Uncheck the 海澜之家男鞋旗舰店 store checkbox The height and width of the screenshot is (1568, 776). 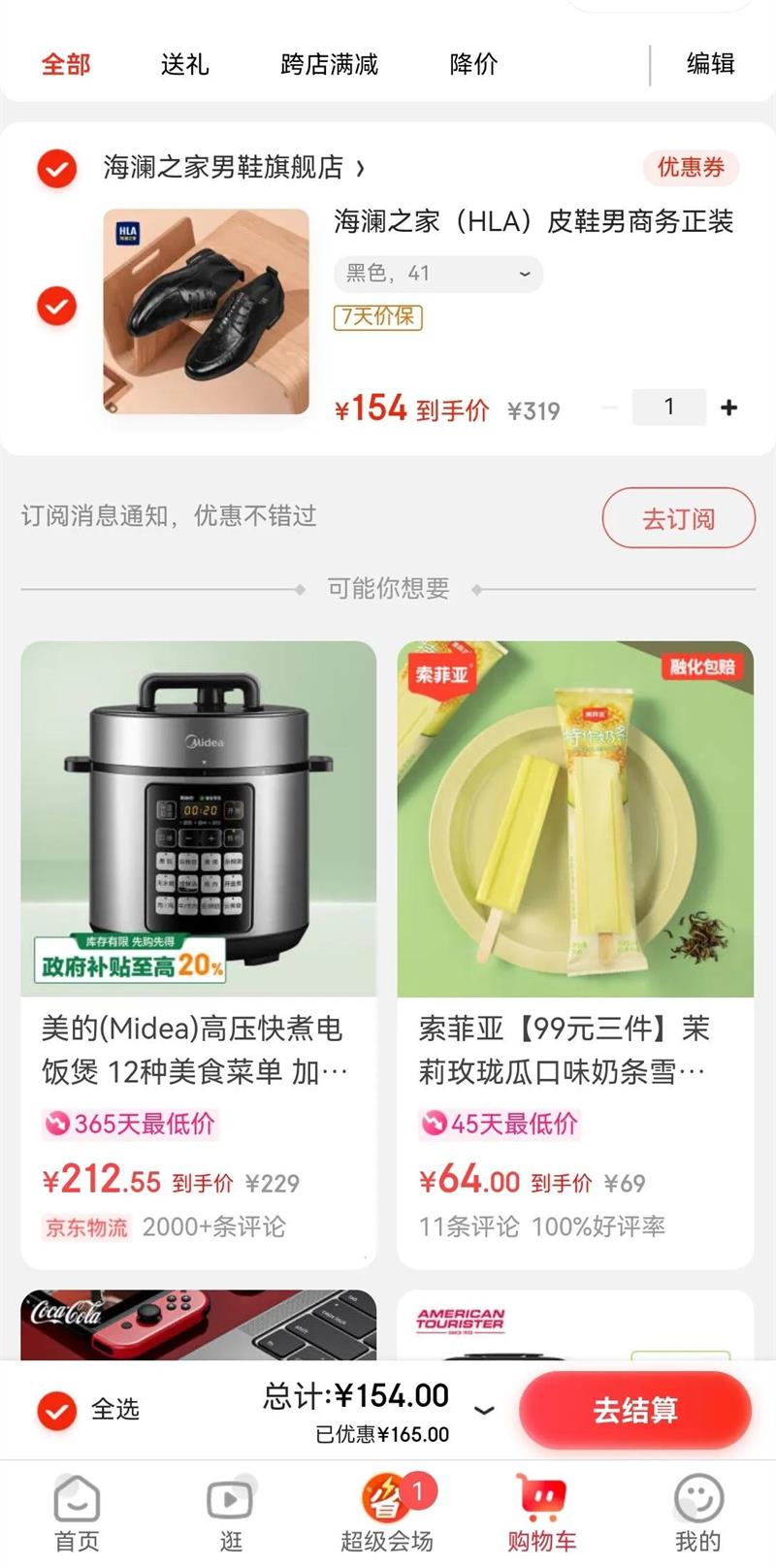[57, 169]
